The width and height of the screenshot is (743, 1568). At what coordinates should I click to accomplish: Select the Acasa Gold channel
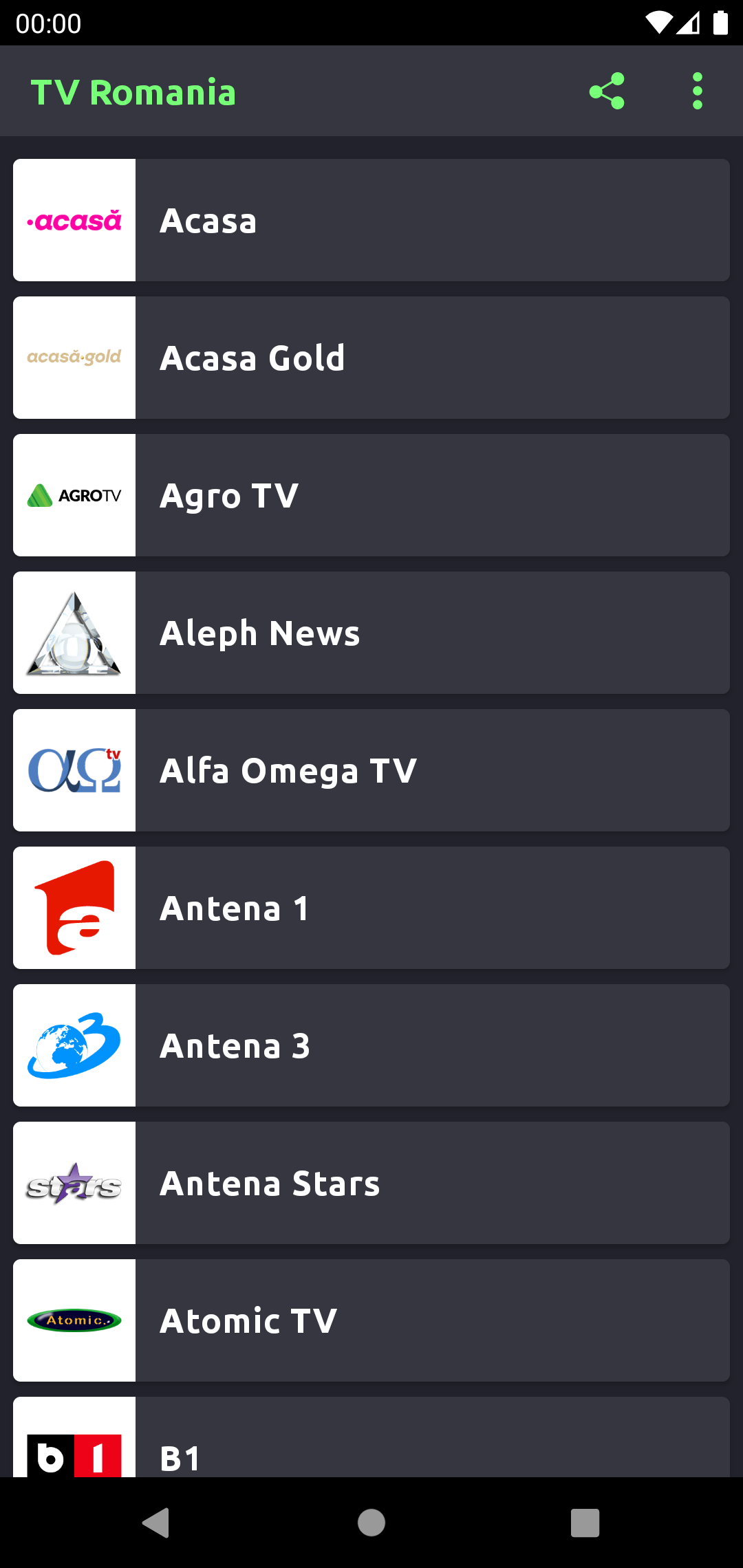point(371,358)
